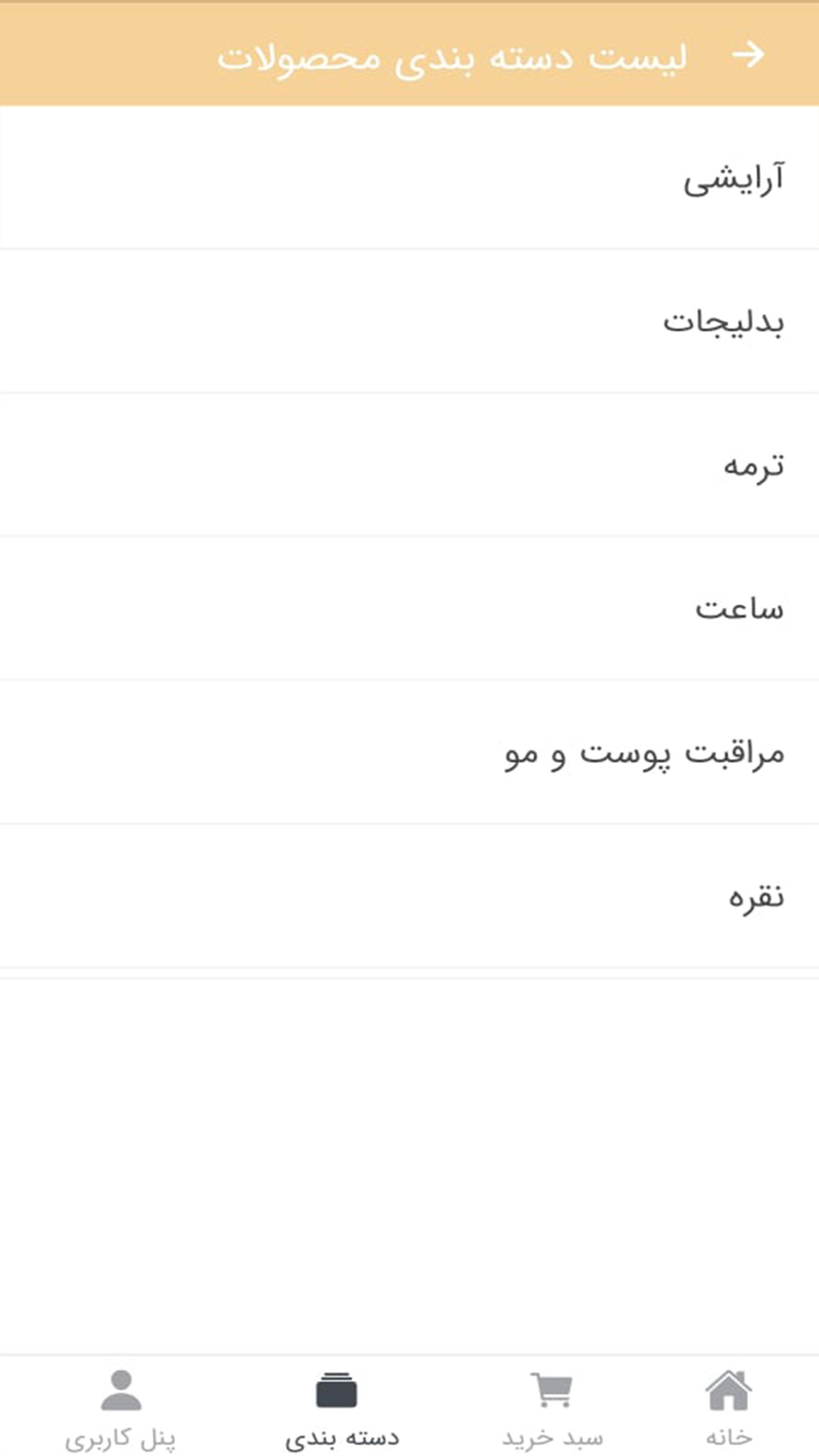The width and height of the screenshot is (819, 1456).
Task: Open the ساعت category
Action: (x=739, y=609)
